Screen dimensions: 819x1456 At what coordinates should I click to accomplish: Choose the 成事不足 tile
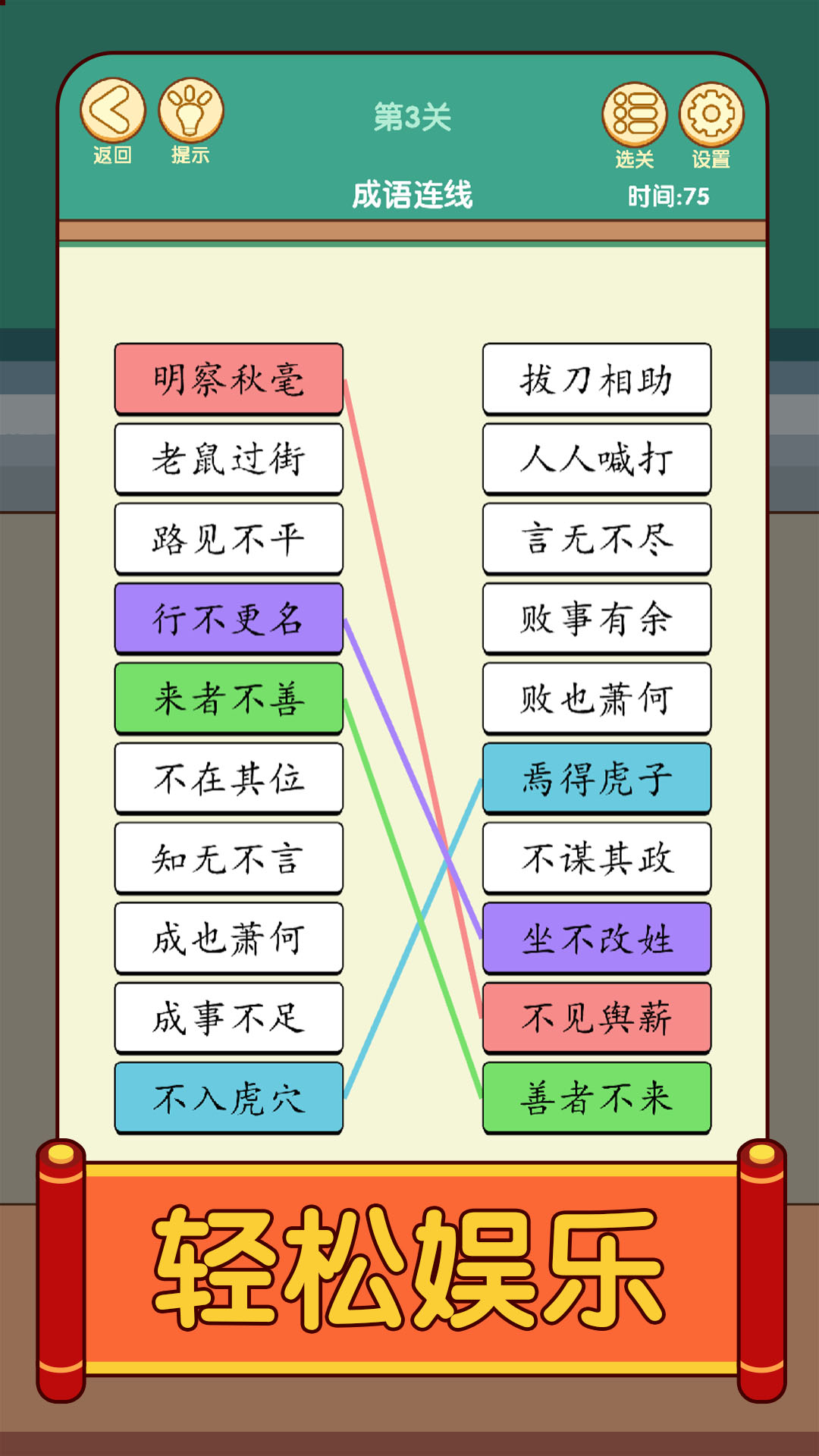[x=228, y=1018]
